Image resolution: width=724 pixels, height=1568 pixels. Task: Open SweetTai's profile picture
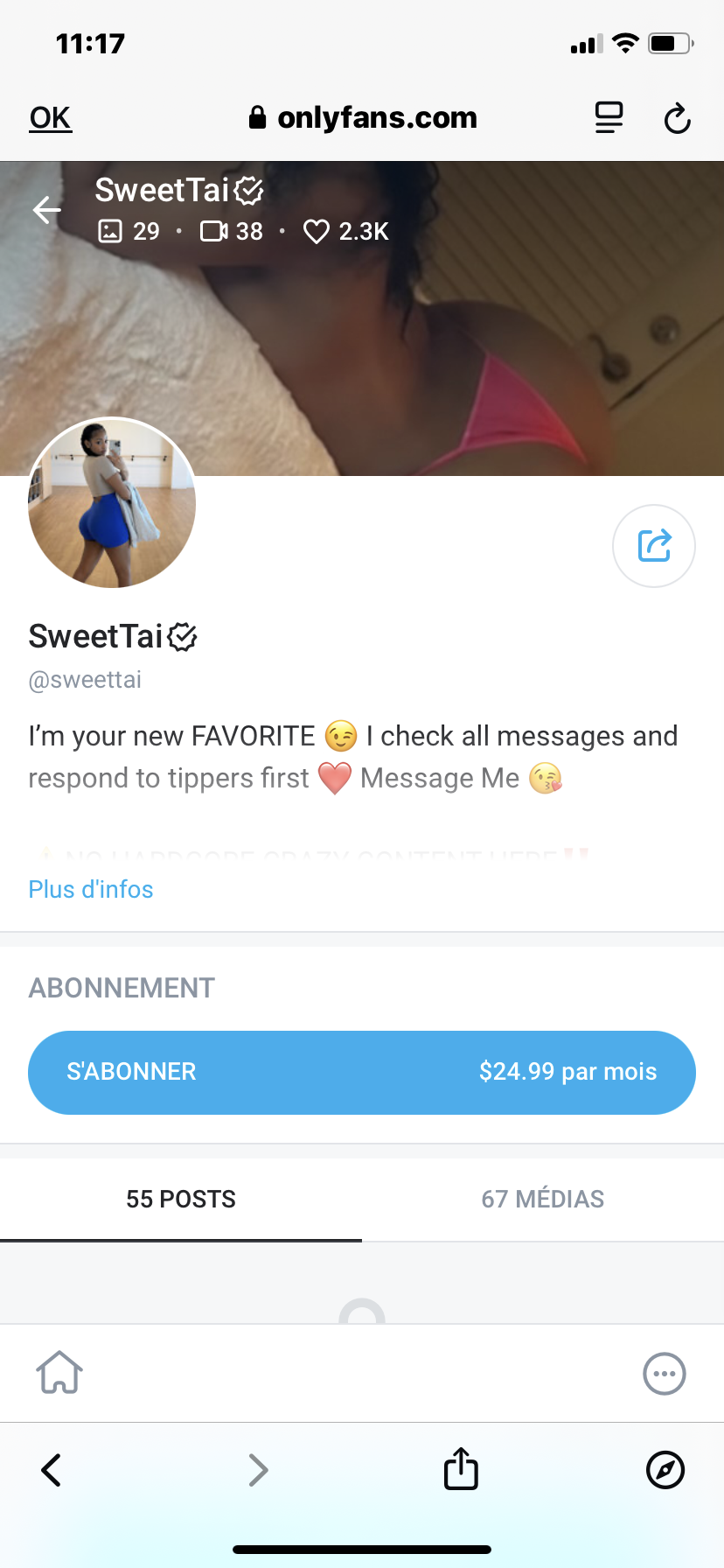pyautogui.click(x=112, y=503)
